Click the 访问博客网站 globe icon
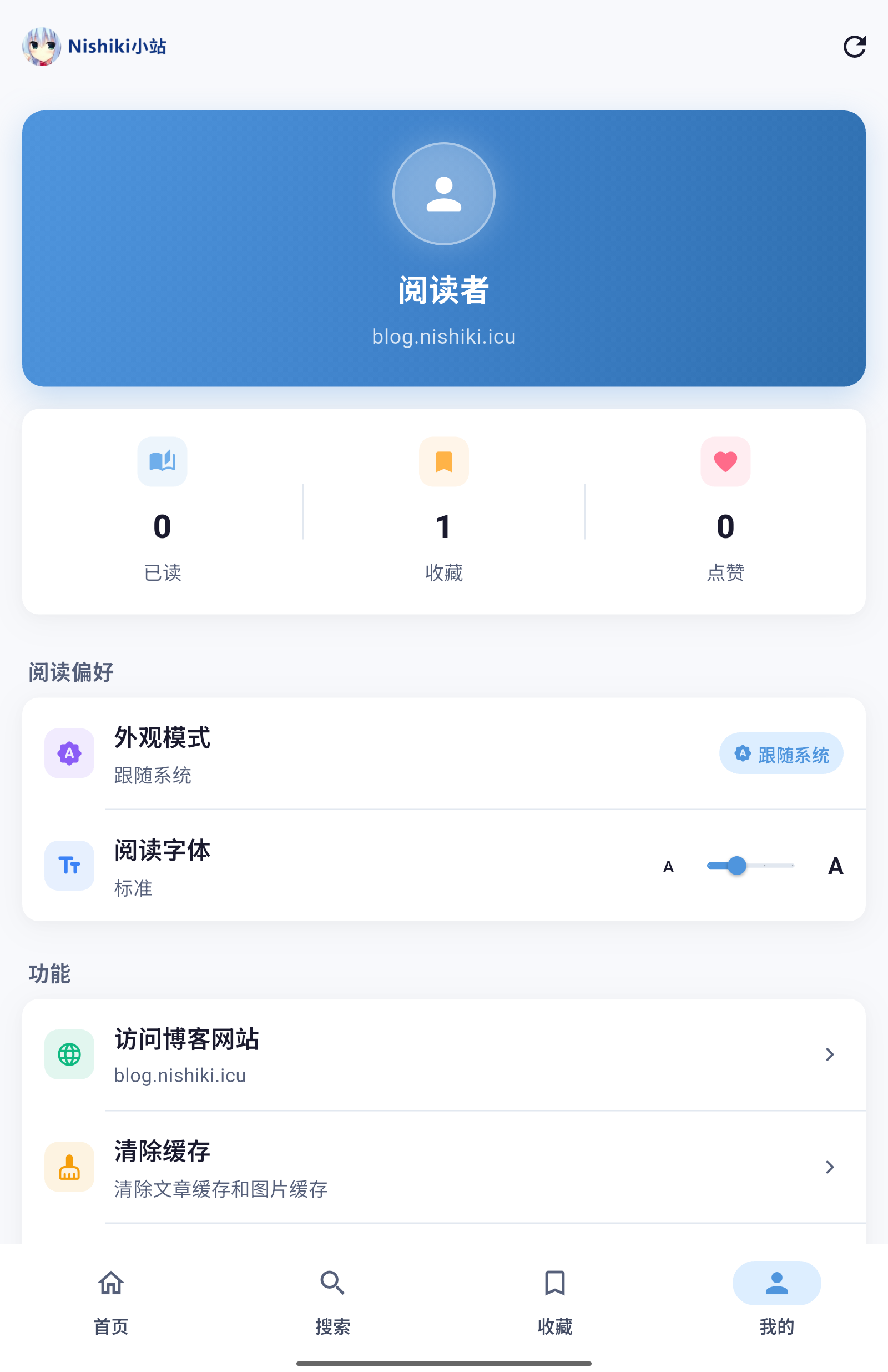888x1372 pixels. pyautogui.click(x=69, y=1054)
